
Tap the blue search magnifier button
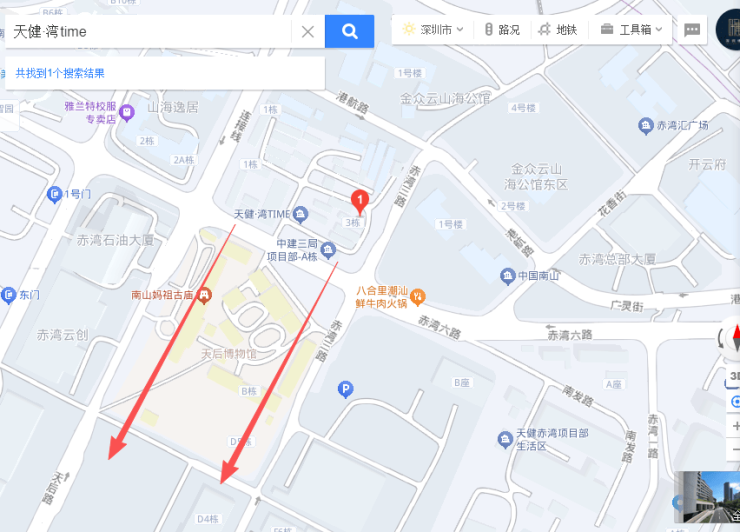point(349,32)
